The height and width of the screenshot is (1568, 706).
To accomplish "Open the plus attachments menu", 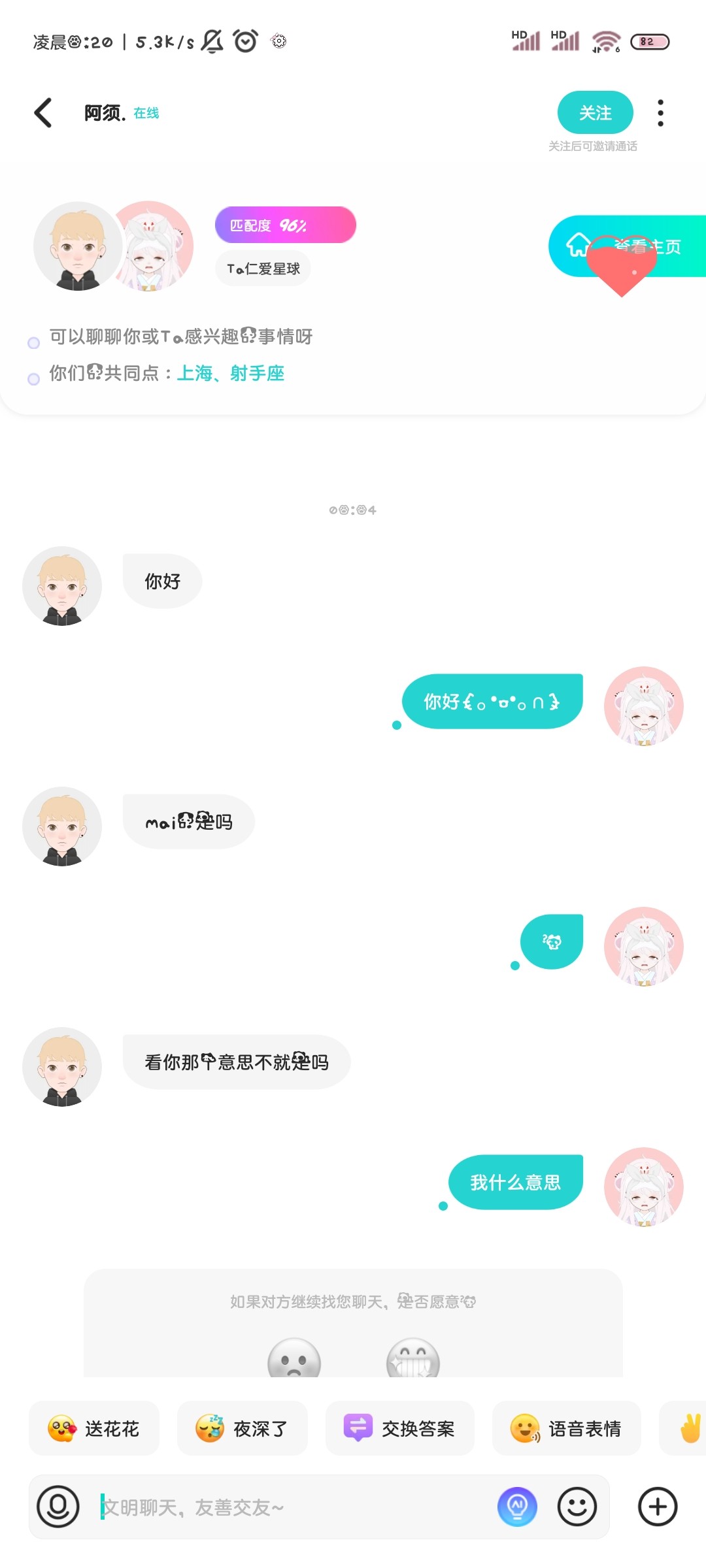I will click(658, 1507).
